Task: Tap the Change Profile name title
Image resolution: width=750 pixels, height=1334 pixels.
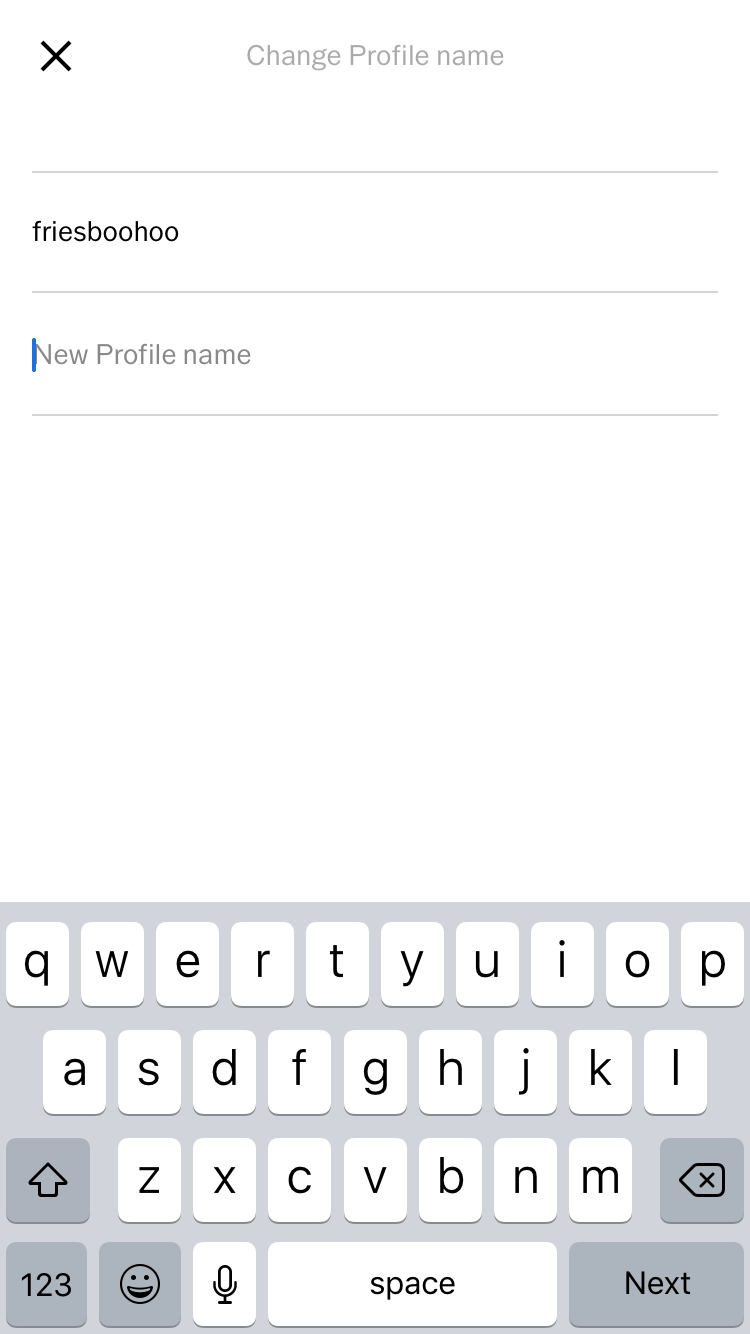Action: [375, 55]
